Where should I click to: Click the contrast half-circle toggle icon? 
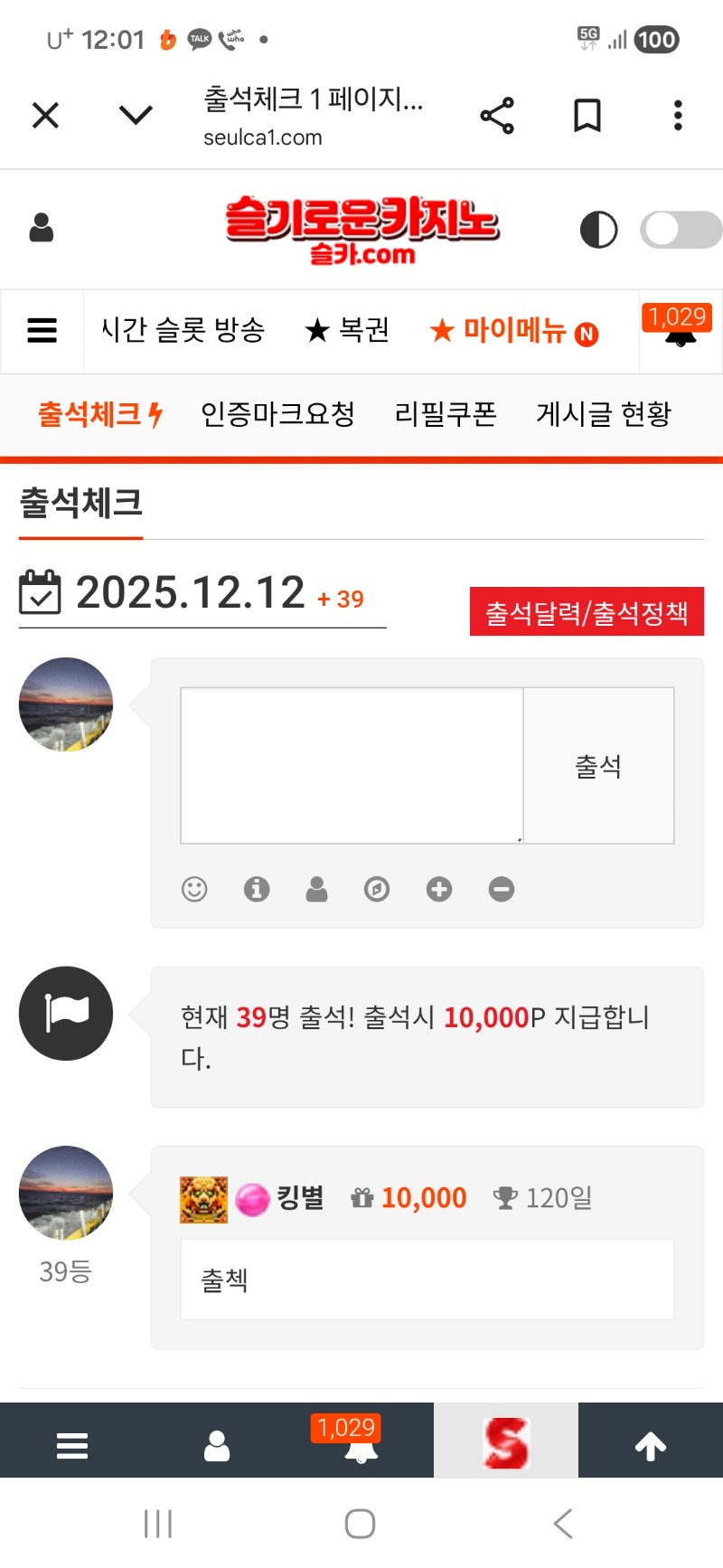(599, 230)
